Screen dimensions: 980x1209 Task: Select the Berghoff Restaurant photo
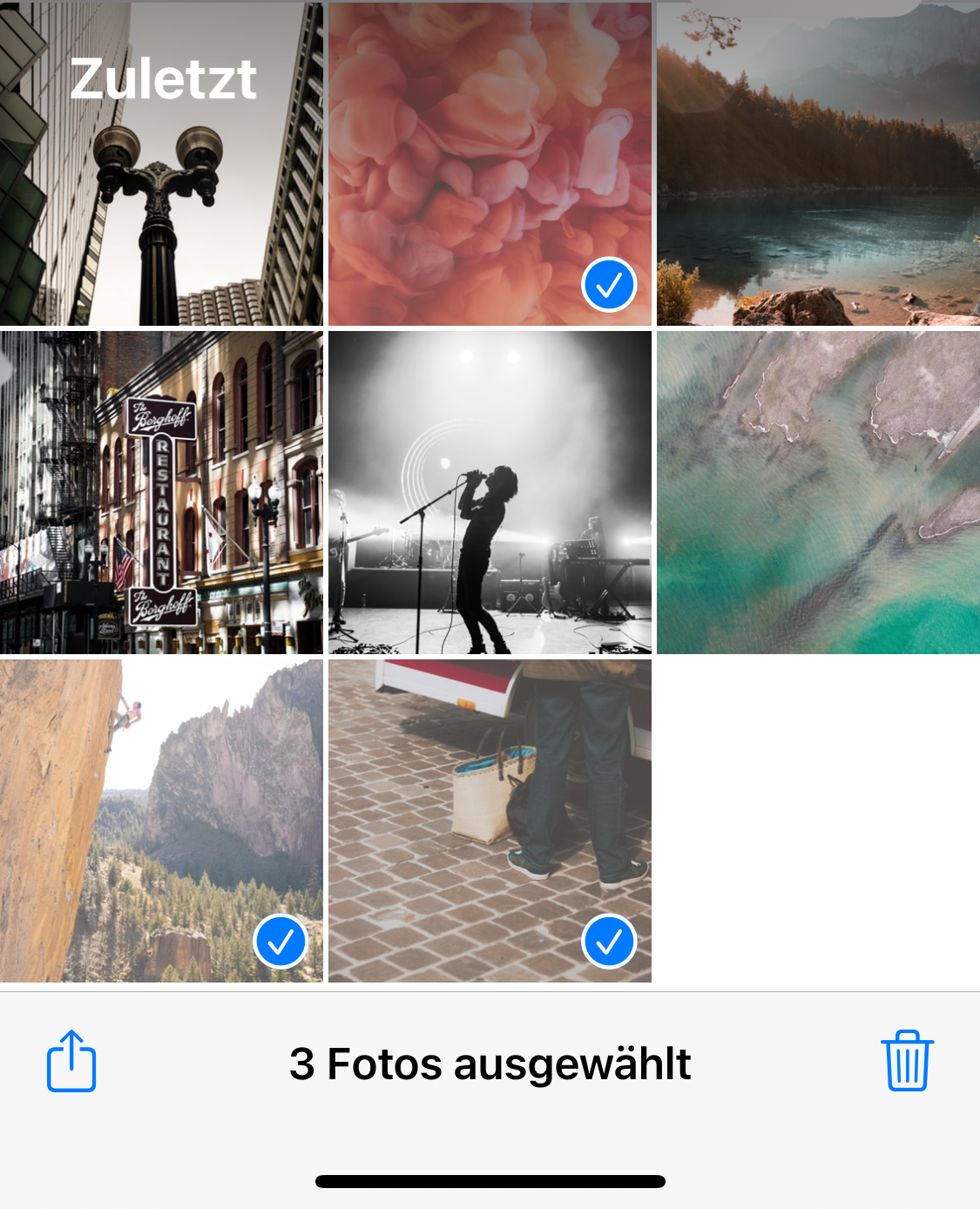click(161, 492)
